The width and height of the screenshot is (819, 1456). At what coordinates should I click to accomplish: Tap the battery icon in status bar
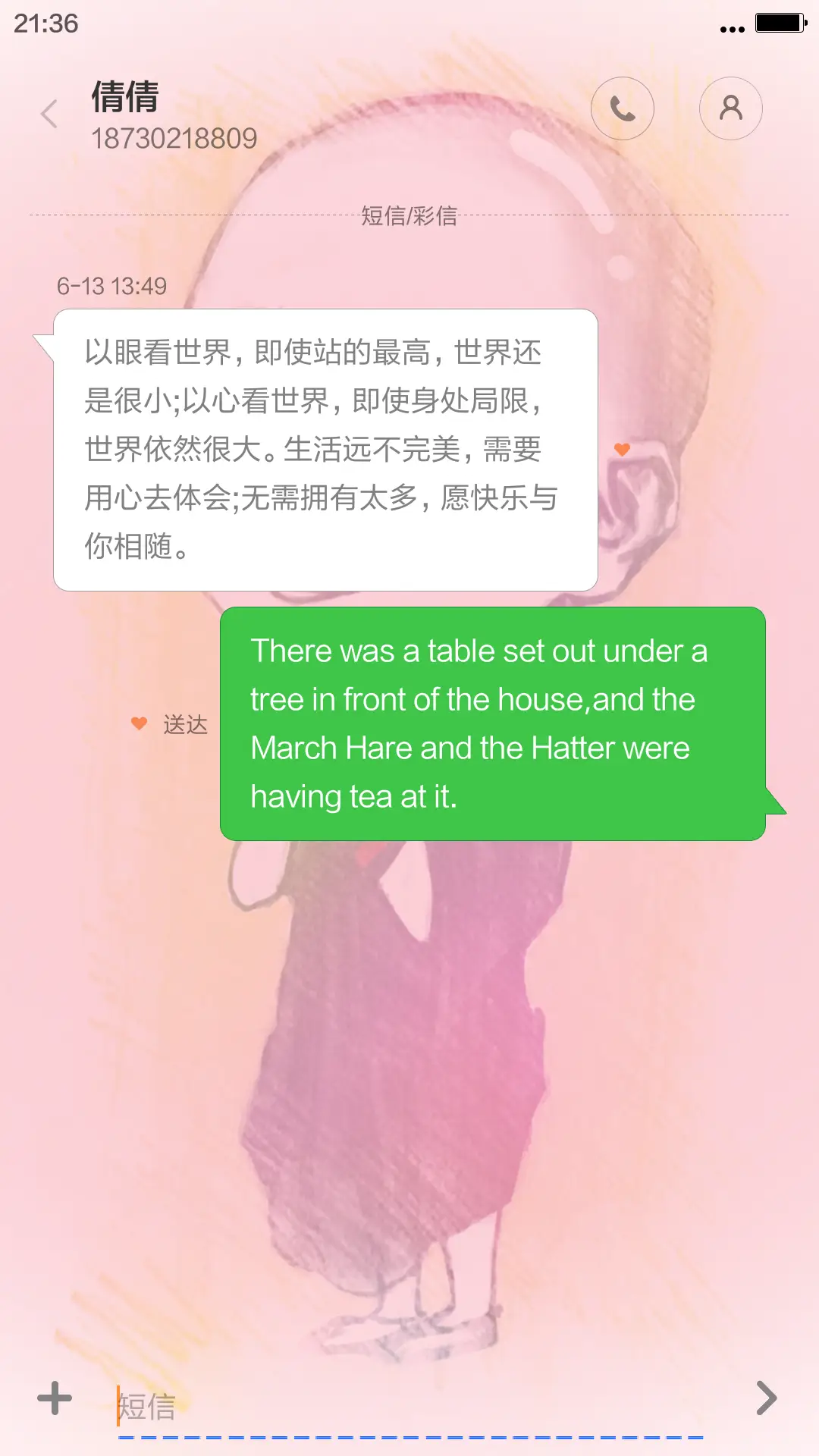[778, 23]
